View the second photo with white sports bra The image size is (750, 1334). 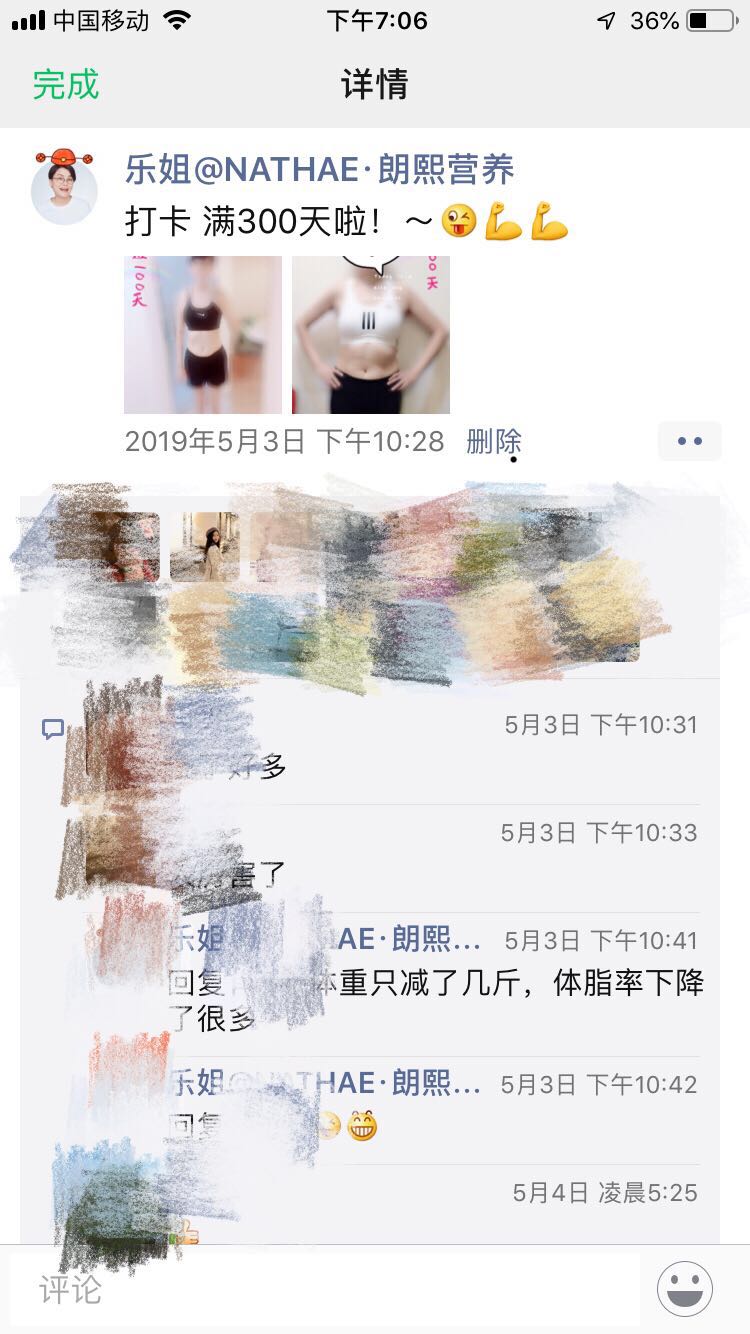[x=371, y=335]
